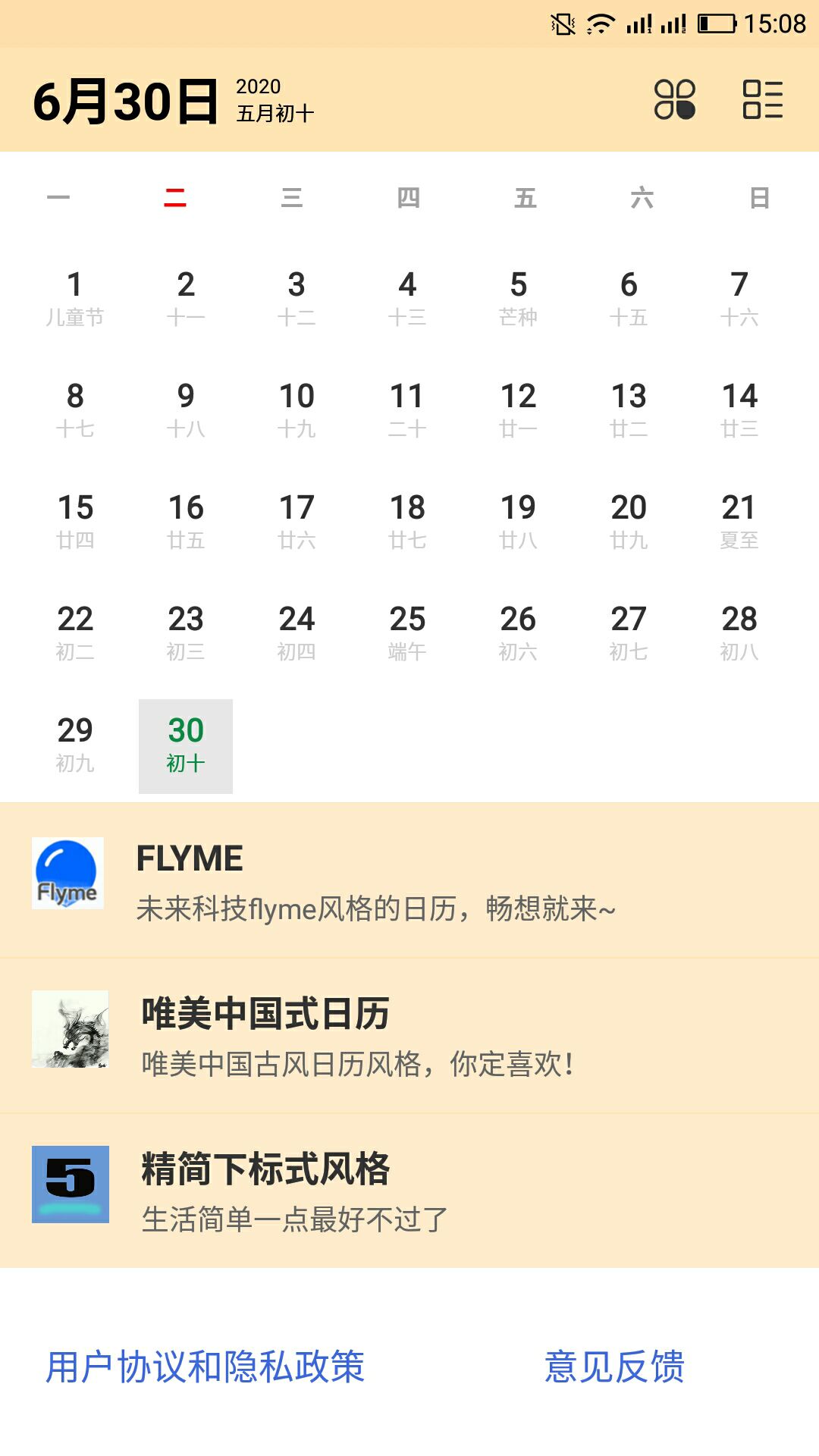Open 意见反馈 feedback link

[x=614, y=1367]
